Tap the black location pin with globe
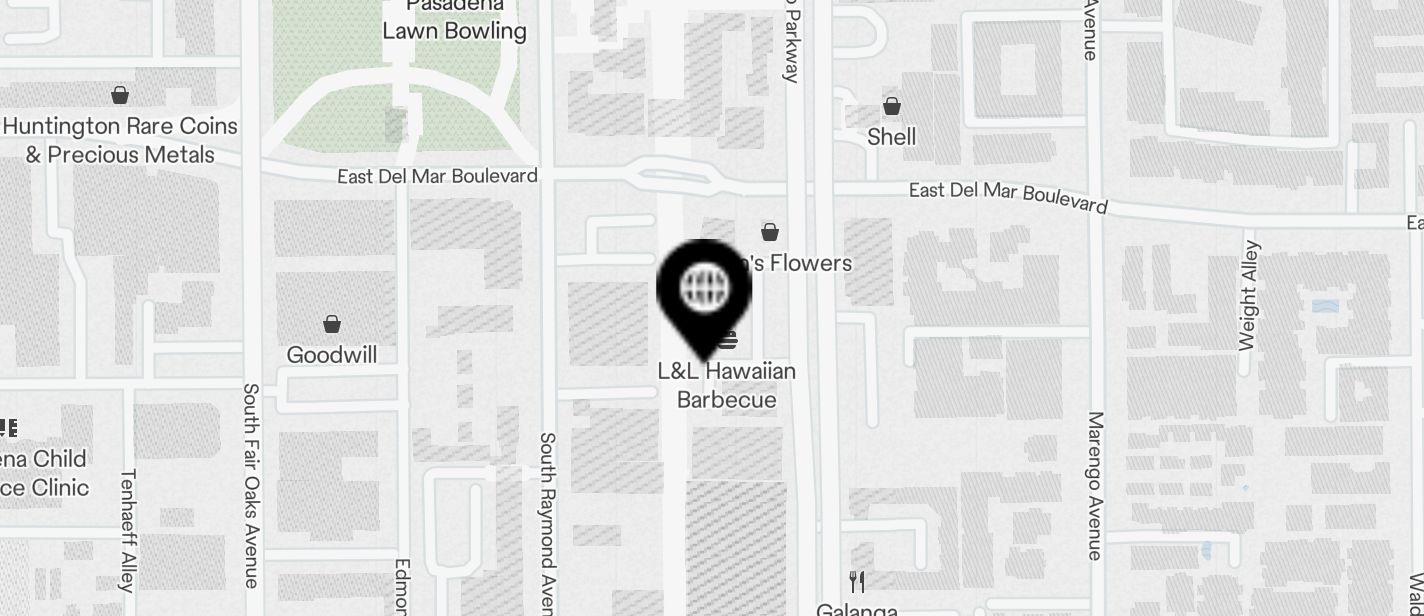Screen dimensions: 1424x616 point(704,290)
